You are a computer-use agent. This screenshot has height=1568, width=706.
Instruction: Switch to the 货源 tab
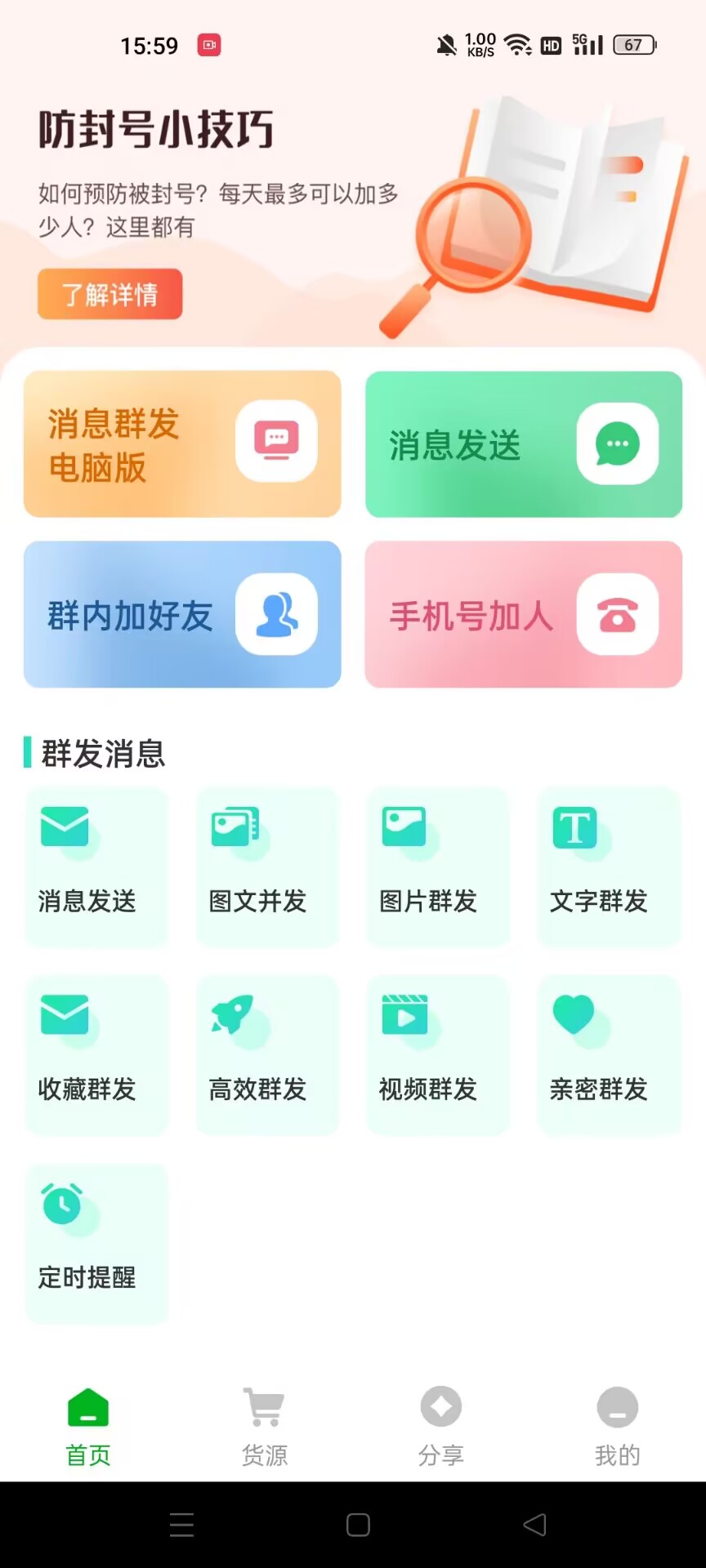pyautogui.click(x=265, y=1425)
